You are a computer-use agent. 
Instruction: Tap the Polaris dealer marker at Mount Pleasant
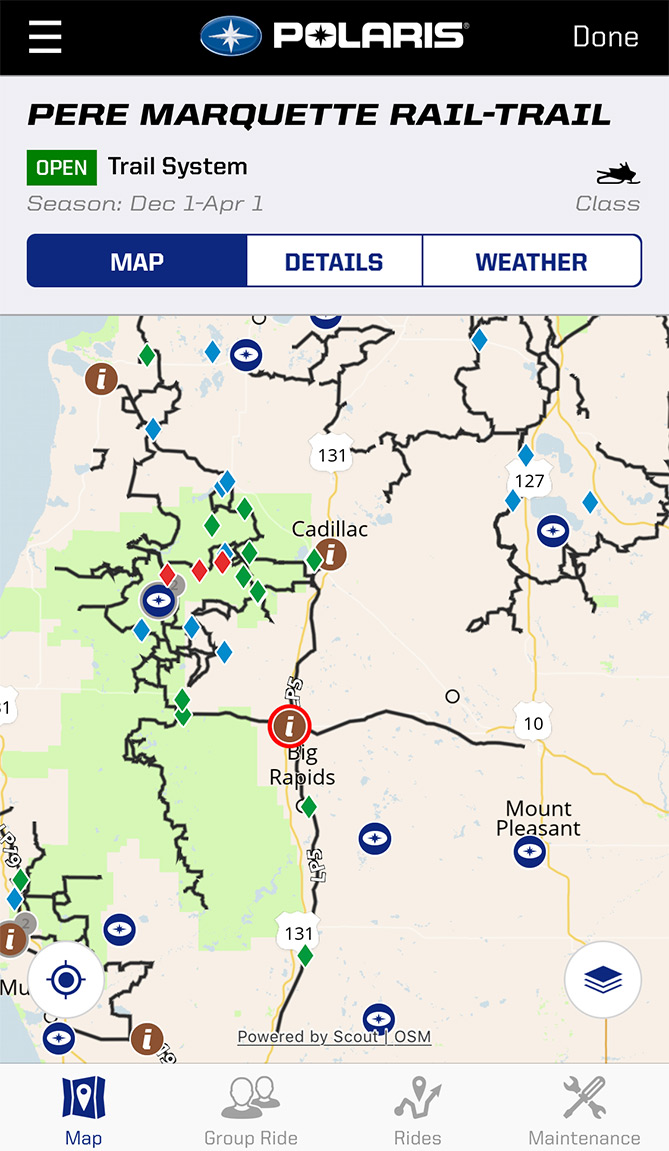tap(529, 852)
